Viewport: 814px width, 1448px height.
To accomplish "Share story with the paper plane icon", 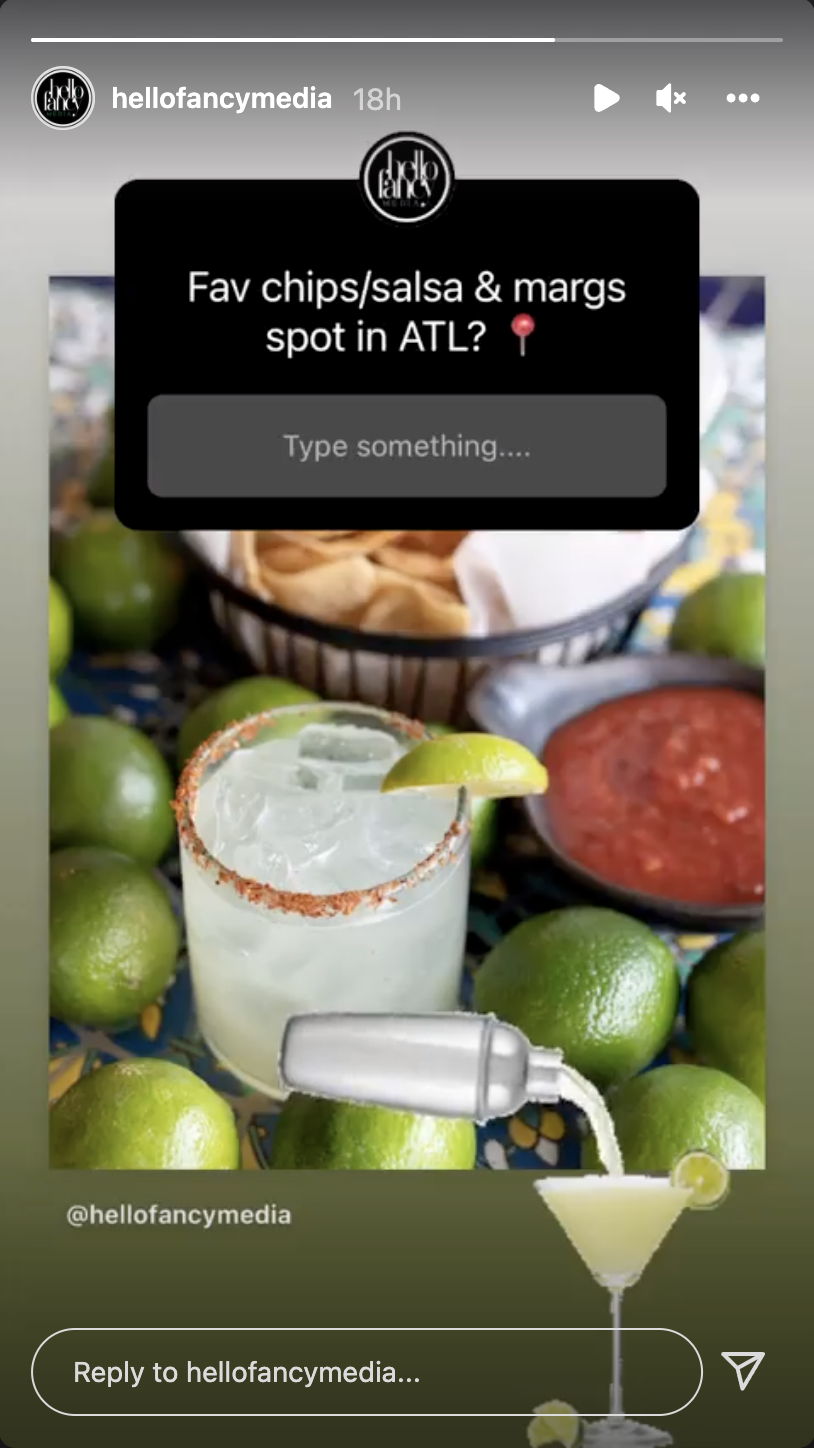I will tap(743, 1370).
